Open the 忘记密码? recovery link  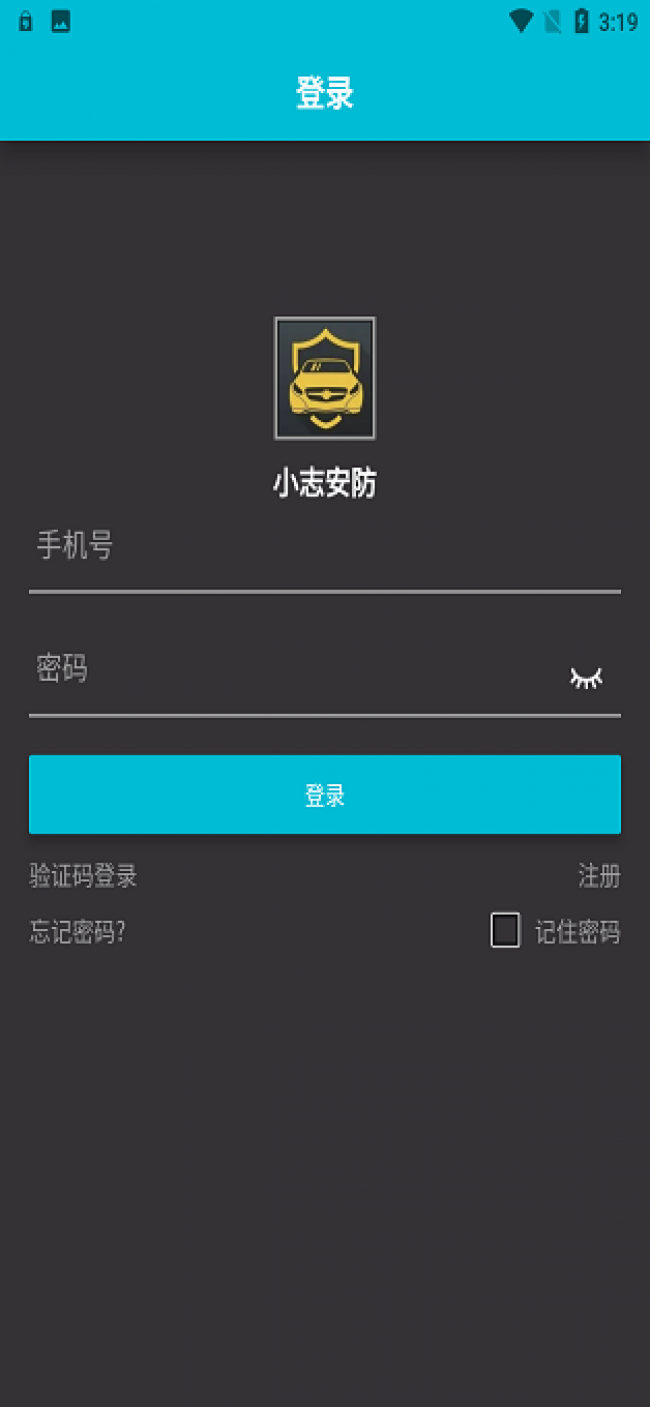(77, 932)
